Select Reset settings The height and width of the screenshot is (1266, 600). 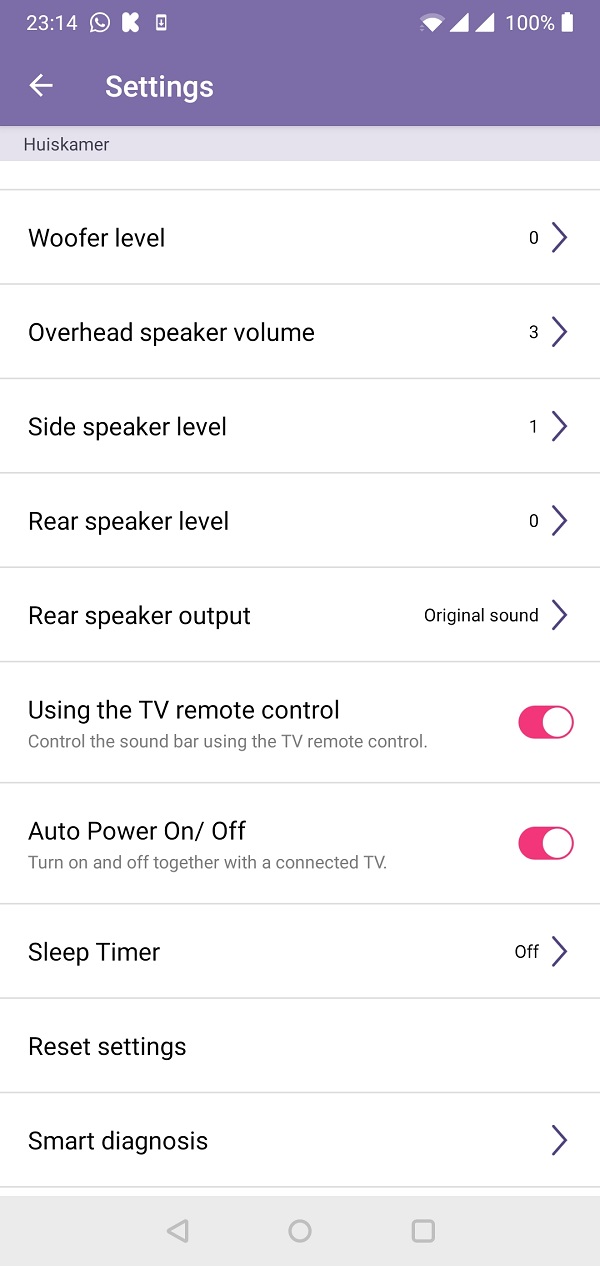tap(300, 1046)
